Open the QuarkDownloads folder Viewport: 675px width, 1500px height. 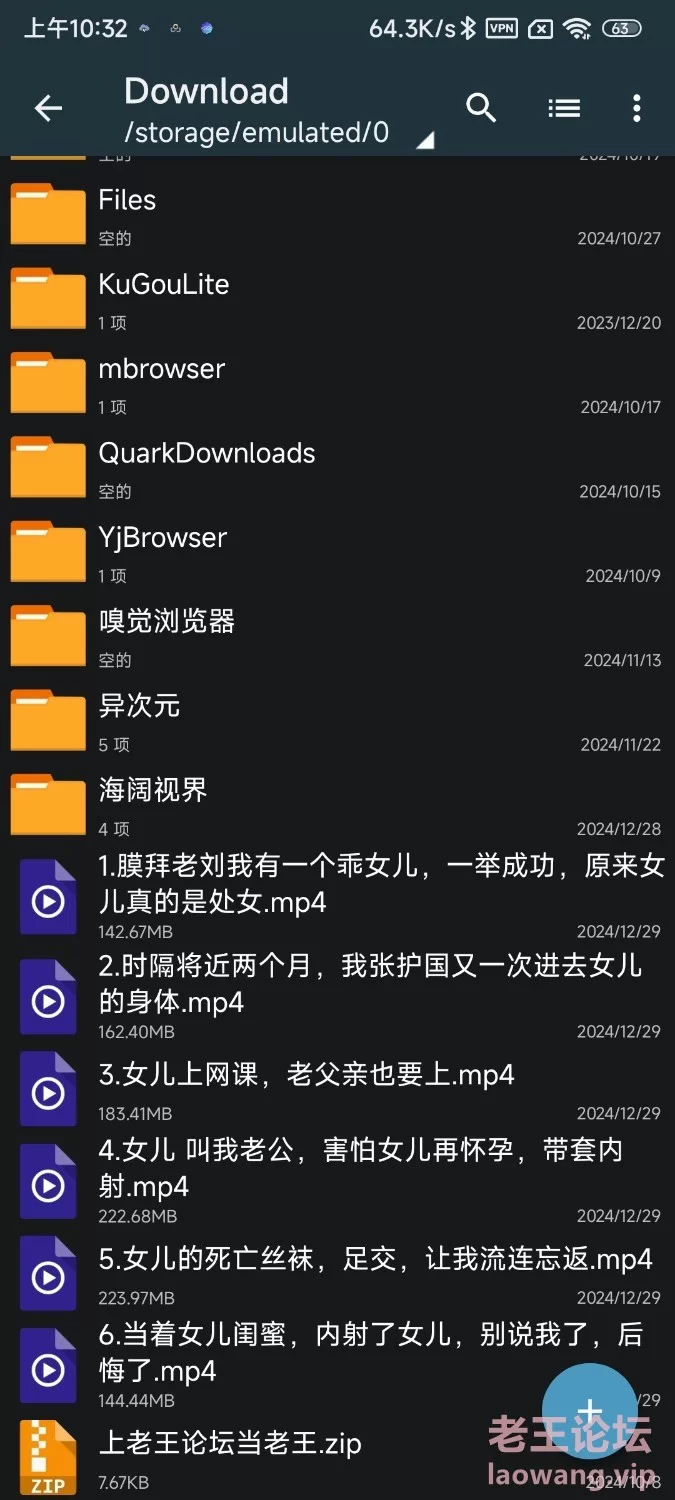[337, 468]
